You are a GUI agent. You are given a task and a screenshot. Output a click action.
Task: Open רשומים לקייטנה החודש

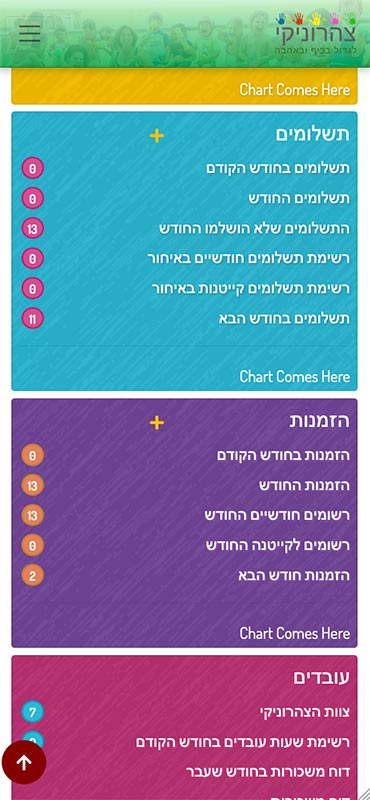point(278,545)
